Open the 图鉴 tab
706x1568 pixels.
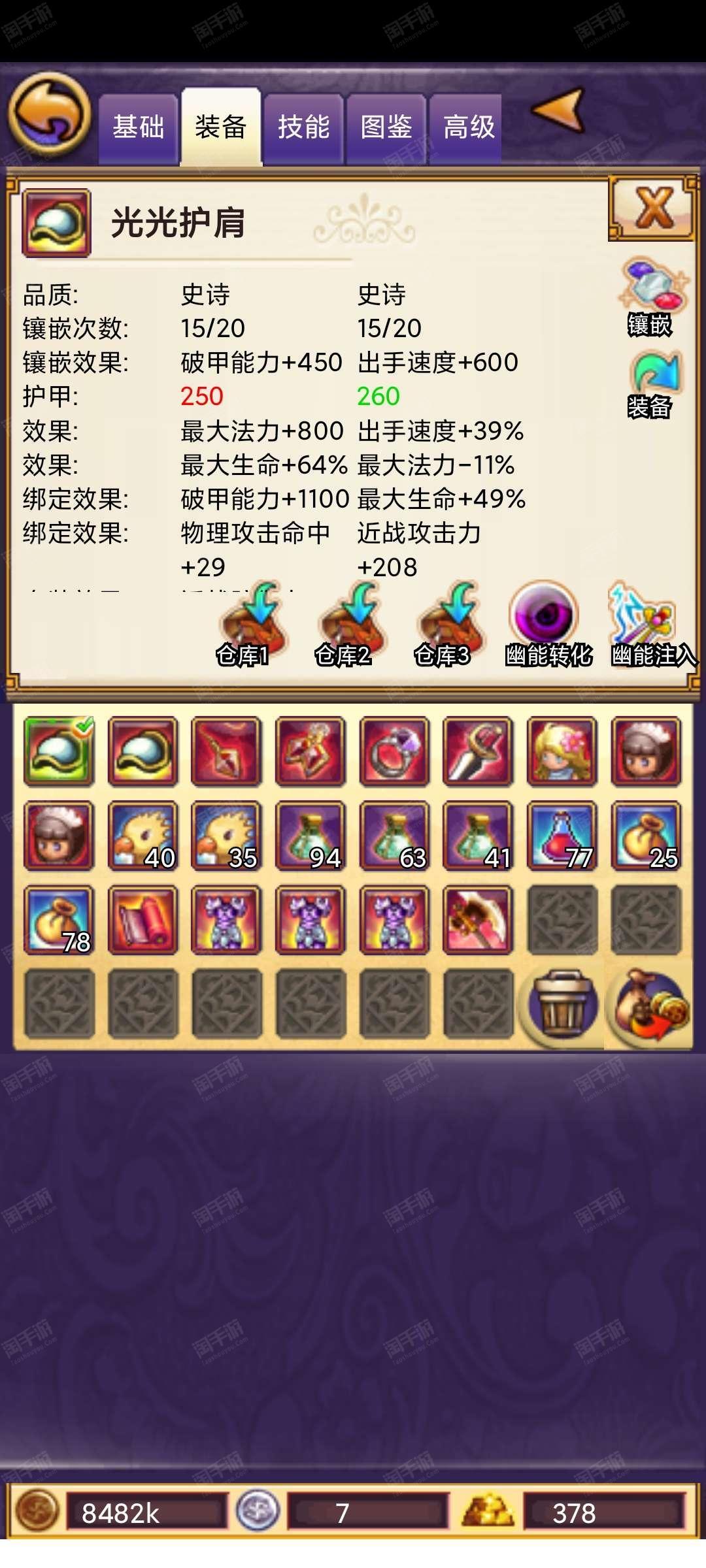[x=386, y=127]
